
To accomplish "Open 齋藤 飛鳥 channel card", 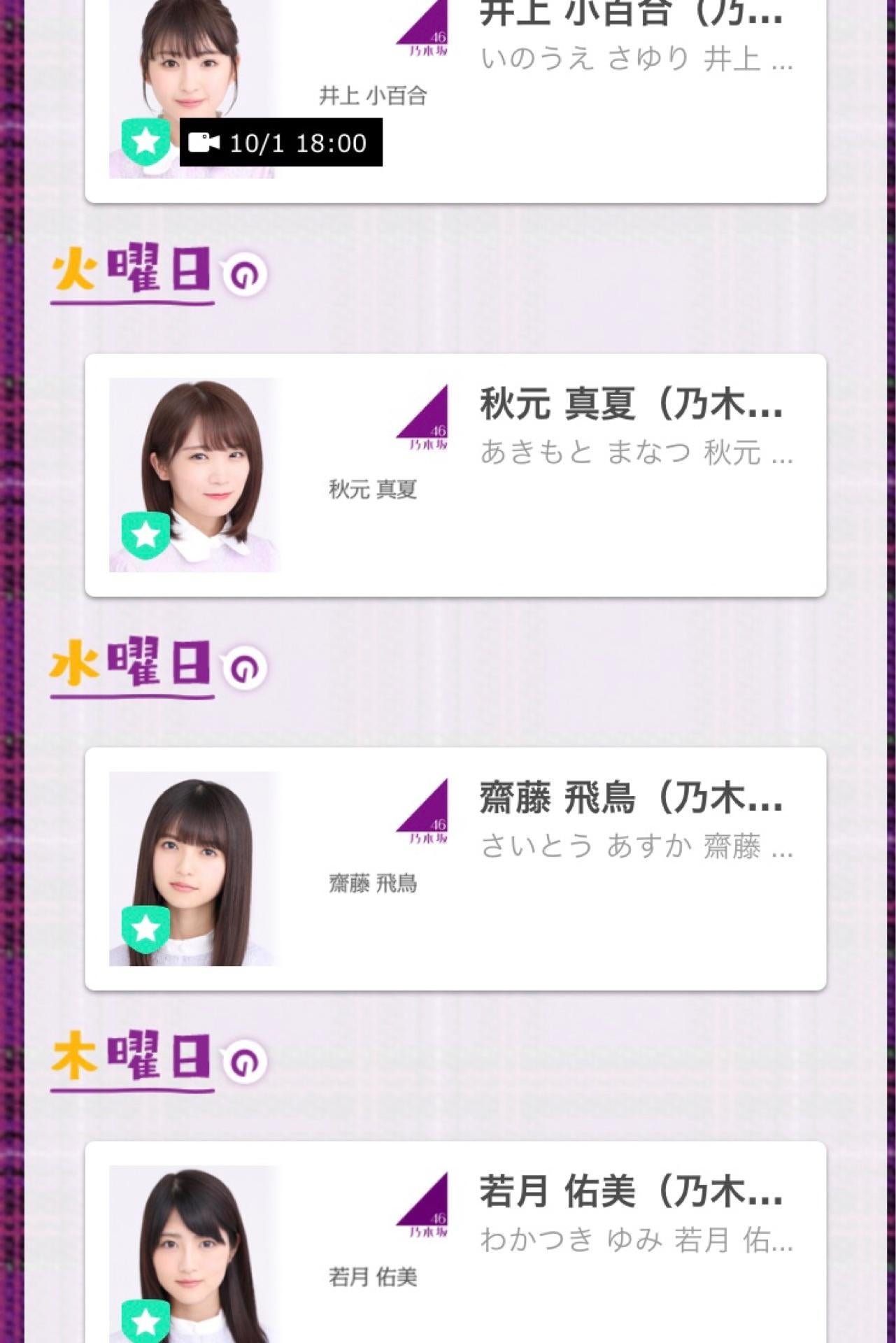I will (x=455, y=869).
